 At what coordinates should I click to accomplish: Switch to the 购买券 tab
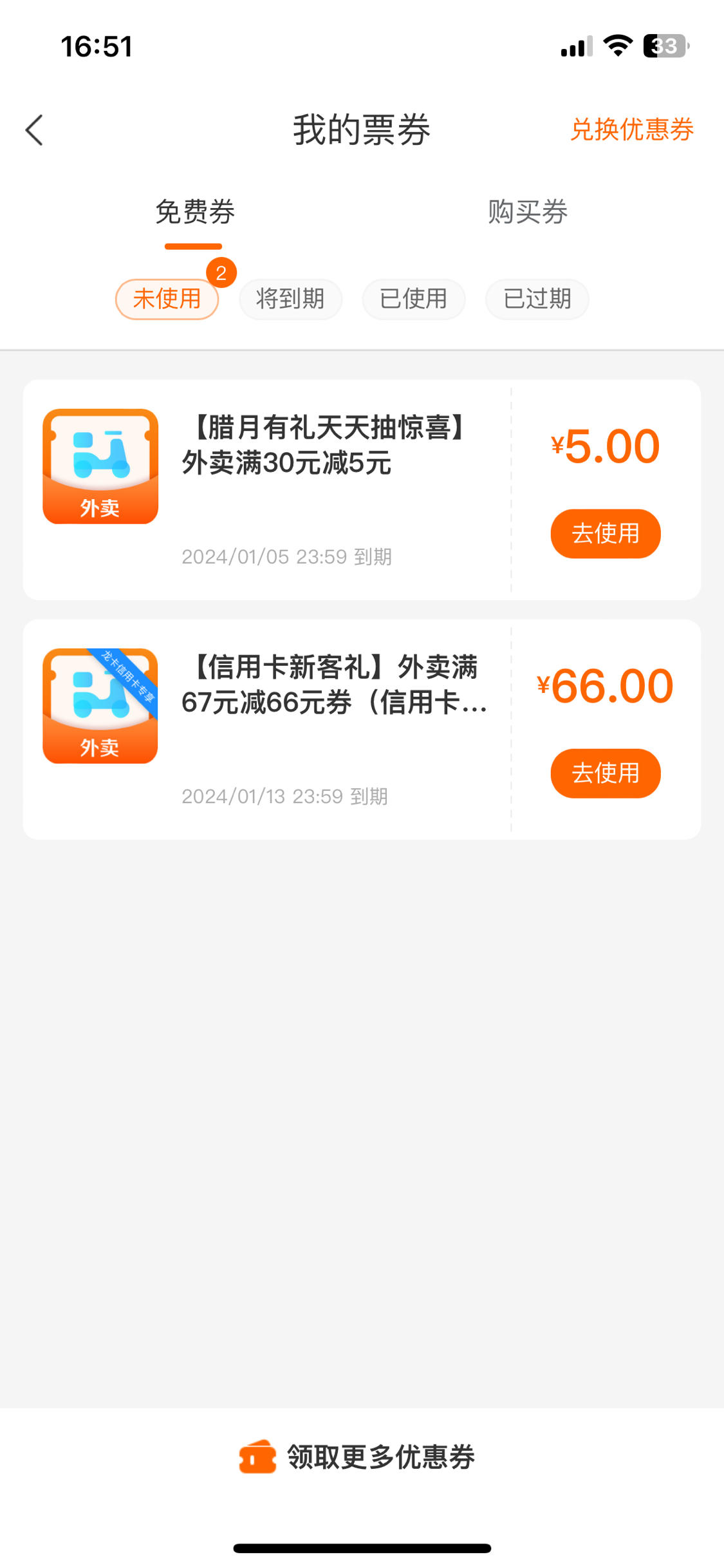(527, 212)
